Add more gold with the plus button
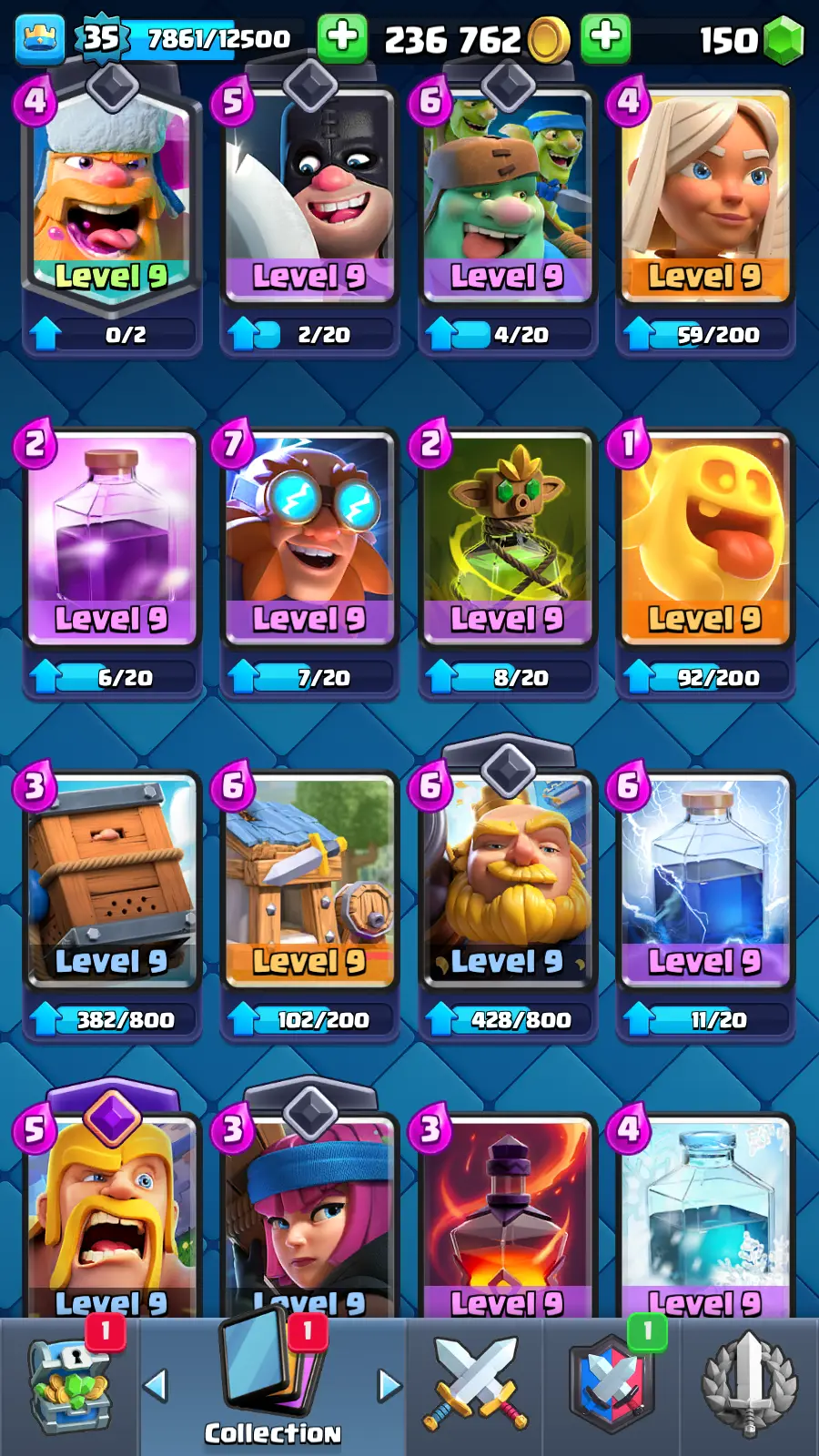Image resolution: width=819 pixels, height=1456 pixels. [605, 38]
